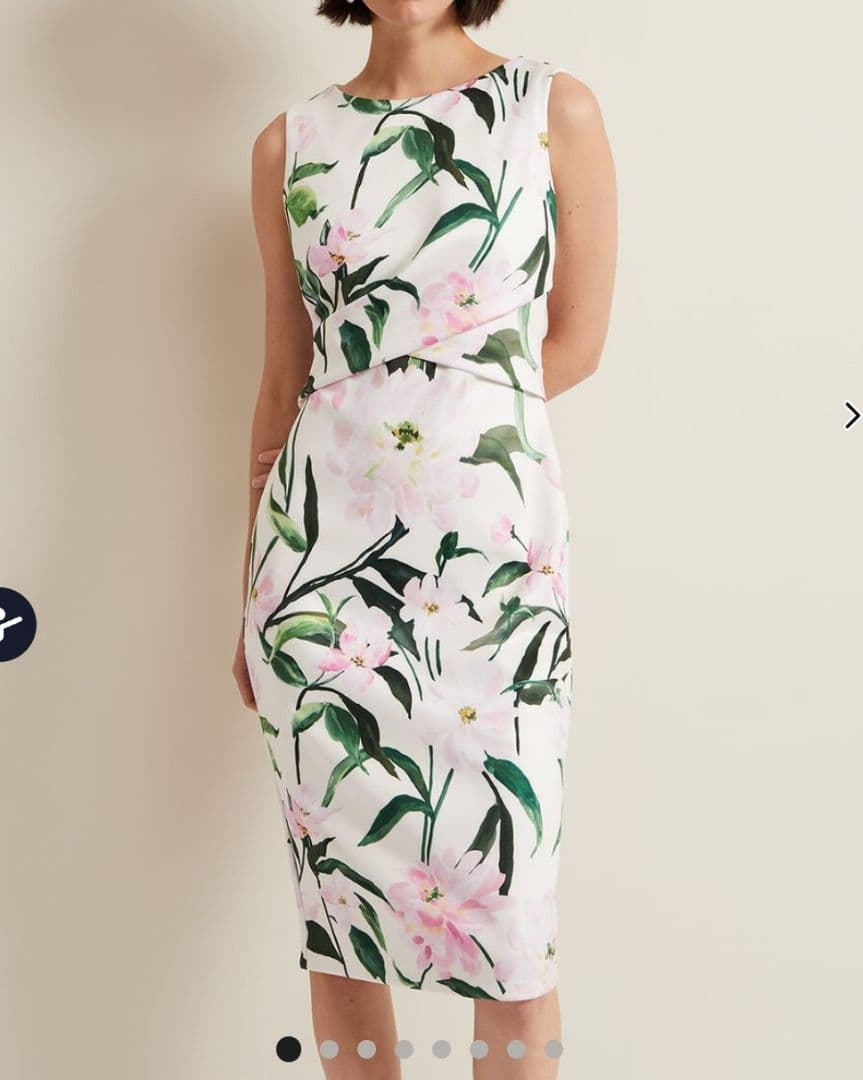
Task: Show the next product photo with the arrow
Action: pos(851,415)
